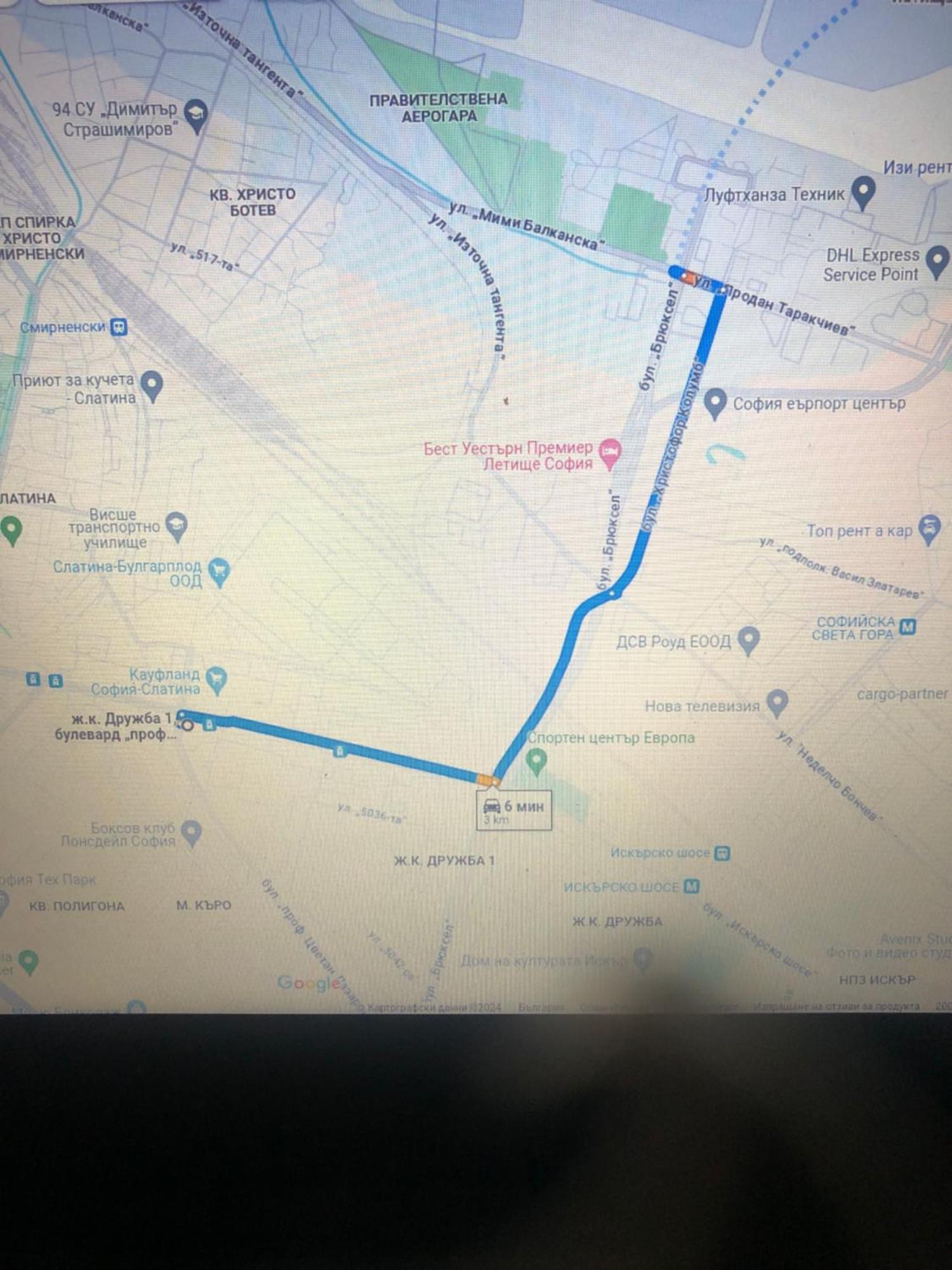Select the DHL Express Service Point pin

pyautogui.click(x=937, y=262)
